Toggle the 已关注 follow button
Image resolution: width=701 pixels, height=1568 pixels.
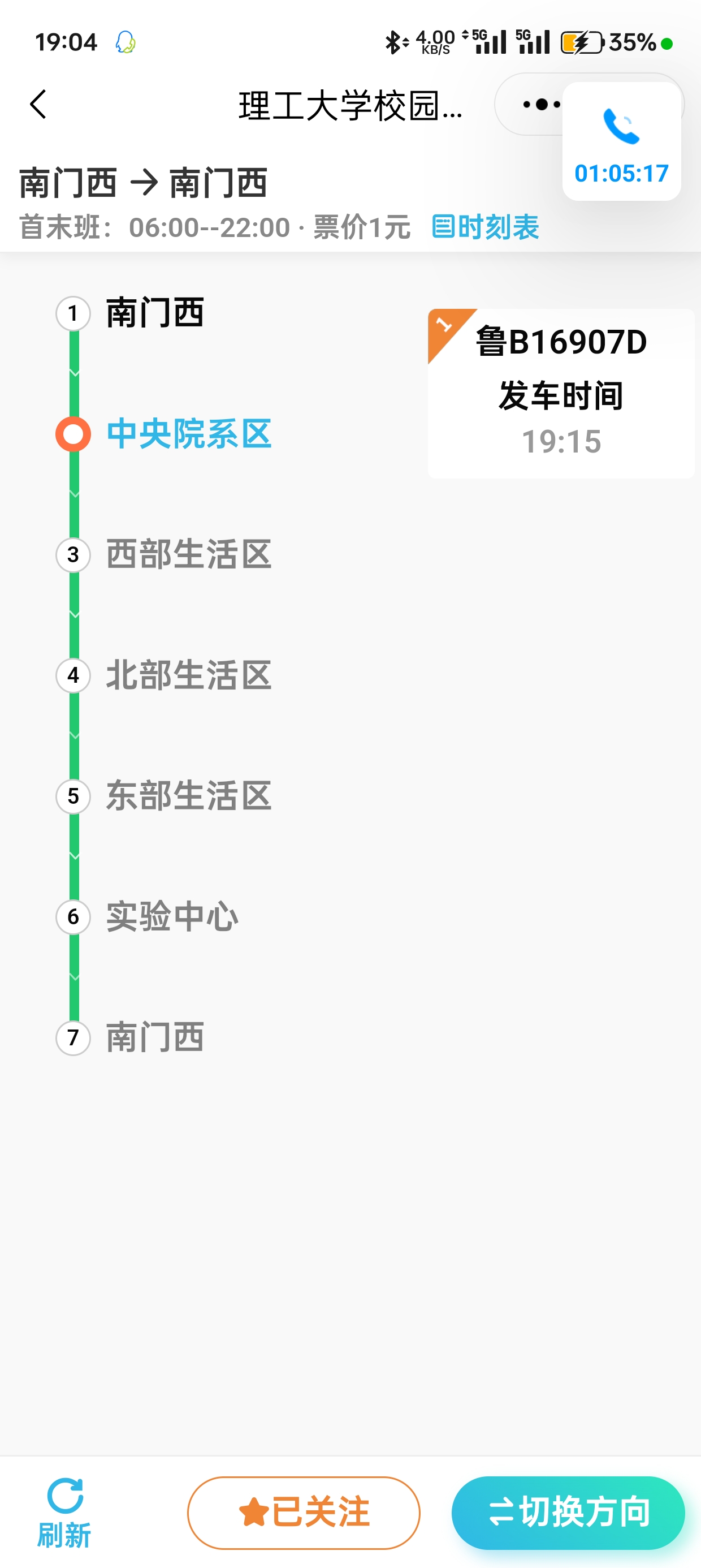click(x=304, y=1513)
